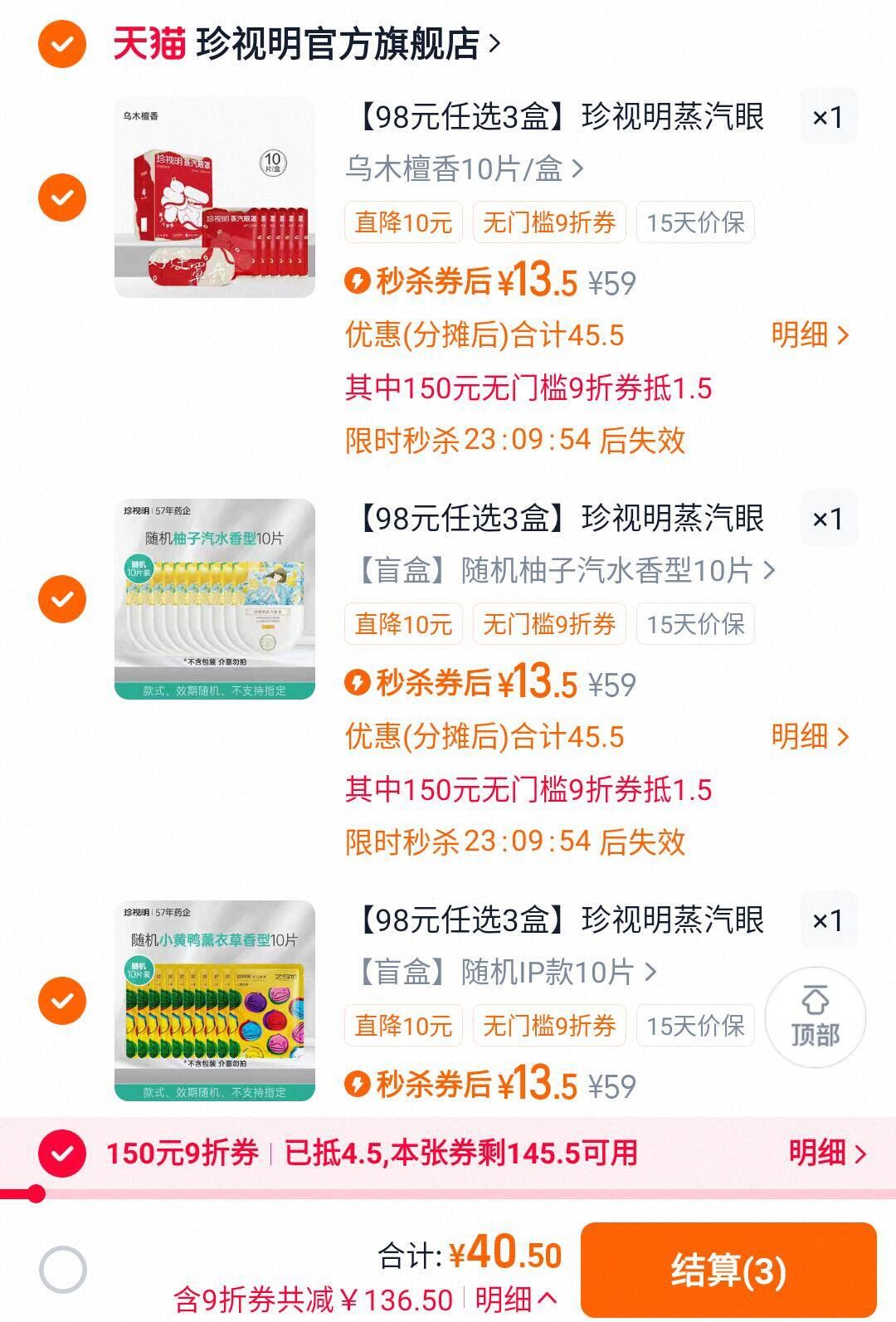The height and width of the screenshot is (1322, 896).
Task: Click the red coupon progress dot
Action: [x=34, y=1194]
